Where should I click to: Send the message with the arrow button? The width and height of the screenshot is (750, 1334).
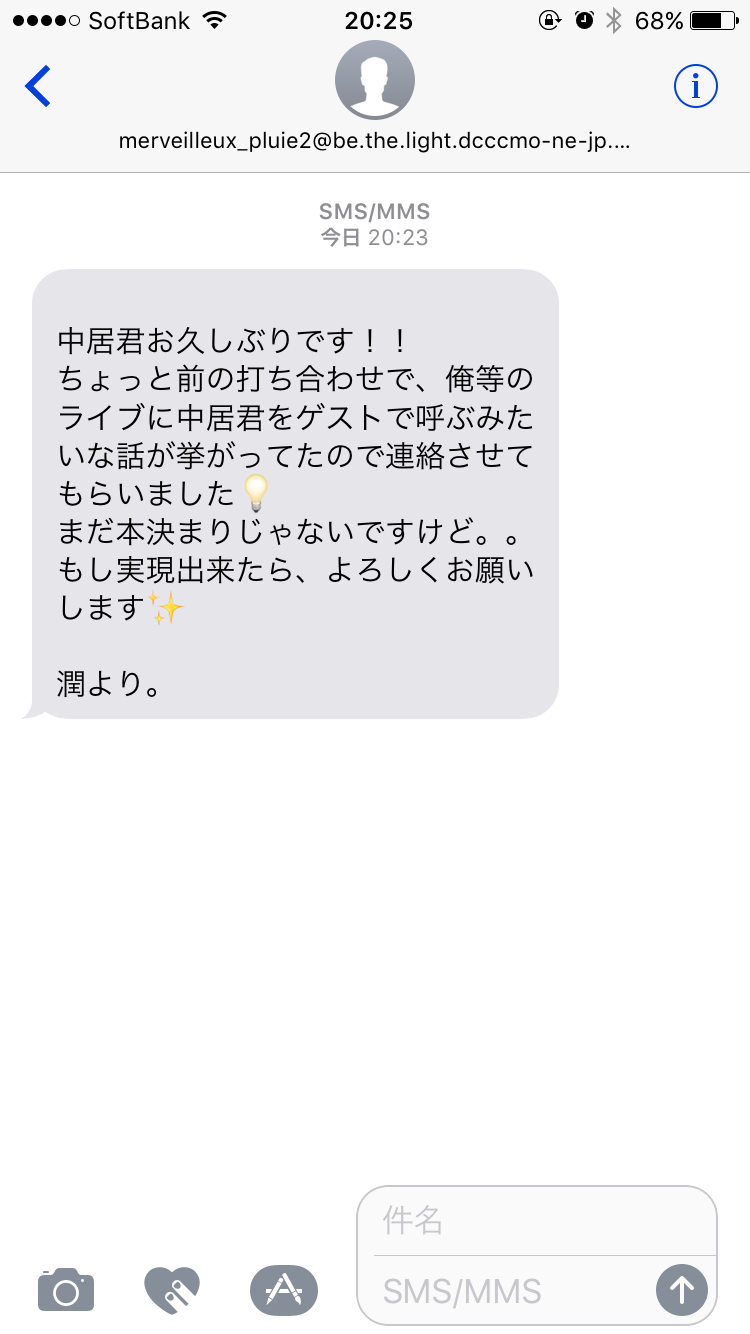point(682,1290)
